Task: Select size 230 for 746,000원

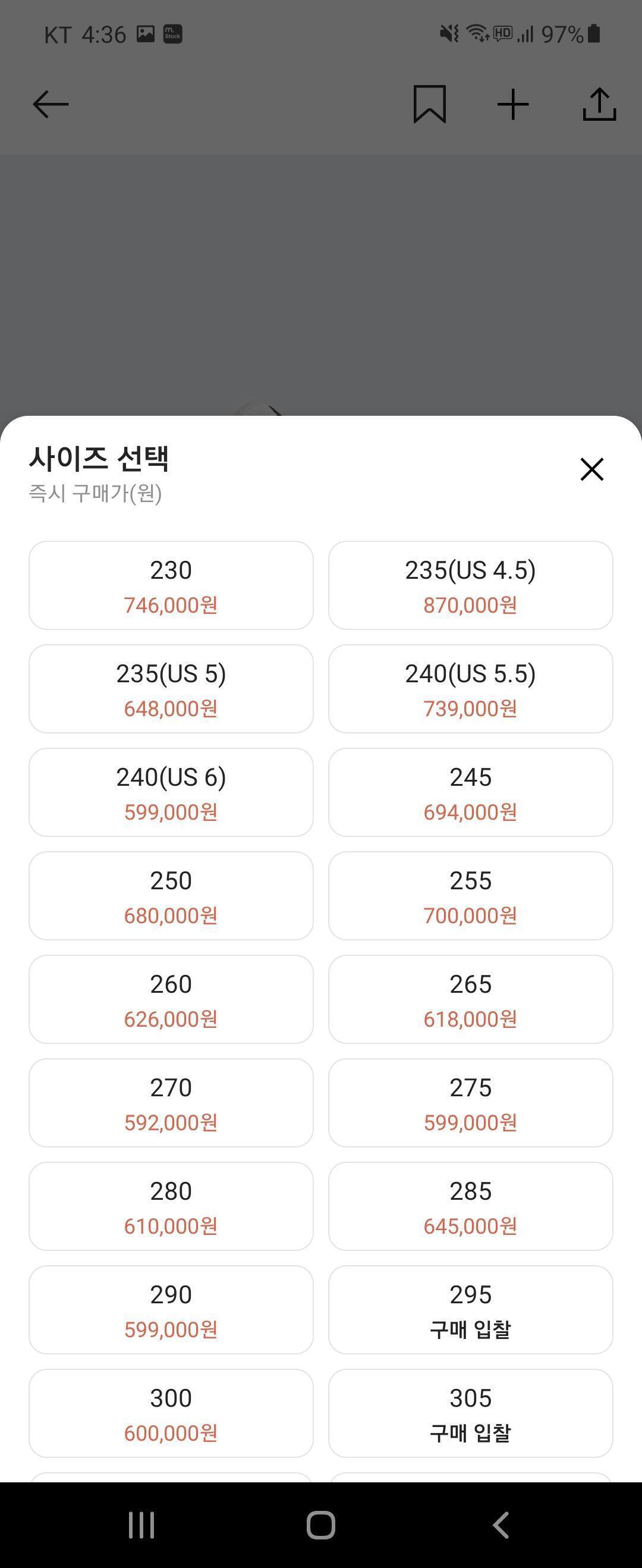Action: click(171, 585)
